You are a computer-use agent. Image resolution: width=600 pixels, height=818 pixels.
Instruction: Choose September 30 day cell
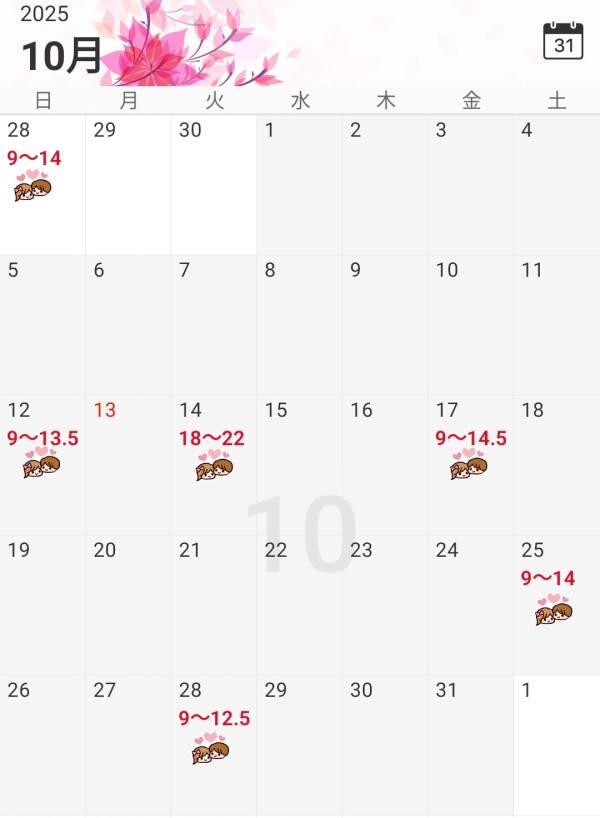point(213,185)
